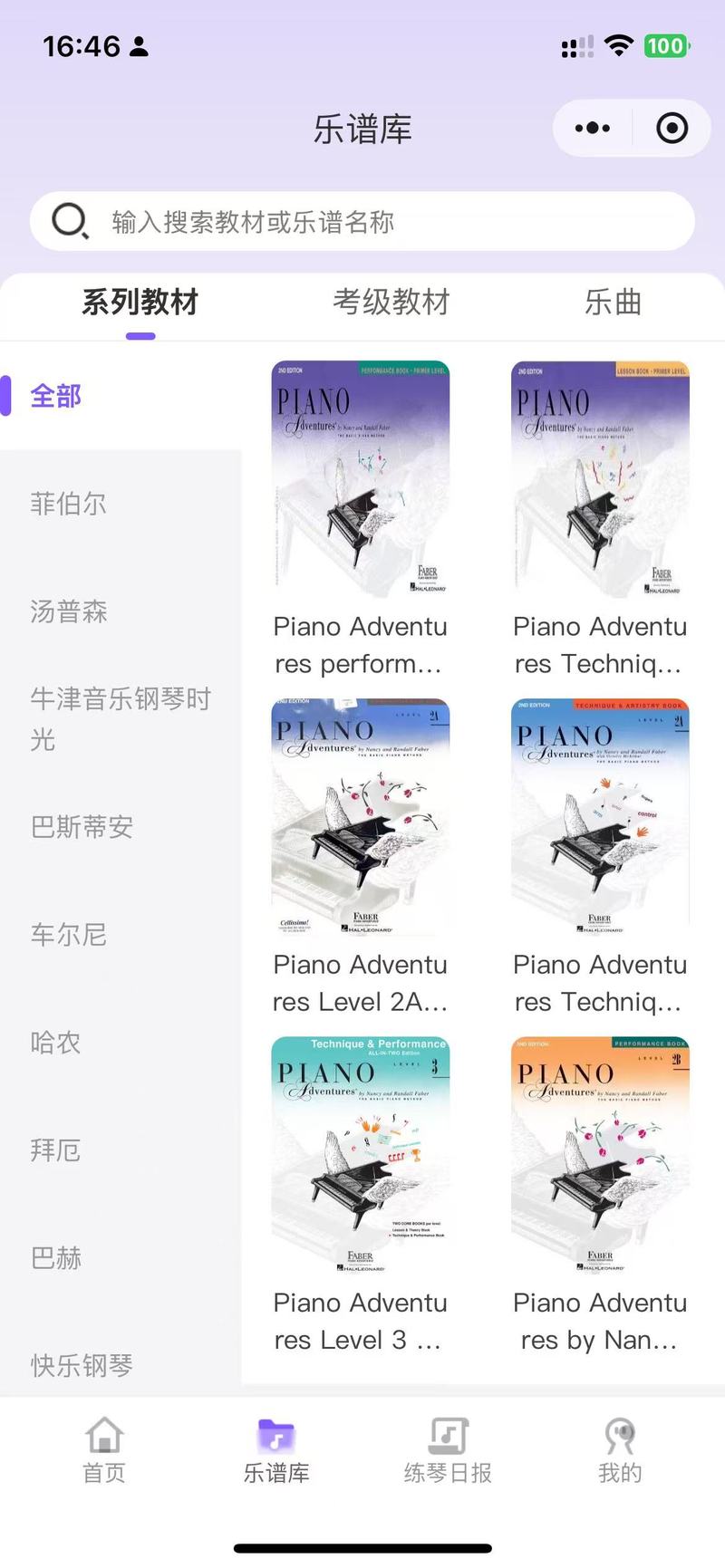The image size is (725, 1568).
Task: Select the 汤普森 series category
Action: [69, 611]
